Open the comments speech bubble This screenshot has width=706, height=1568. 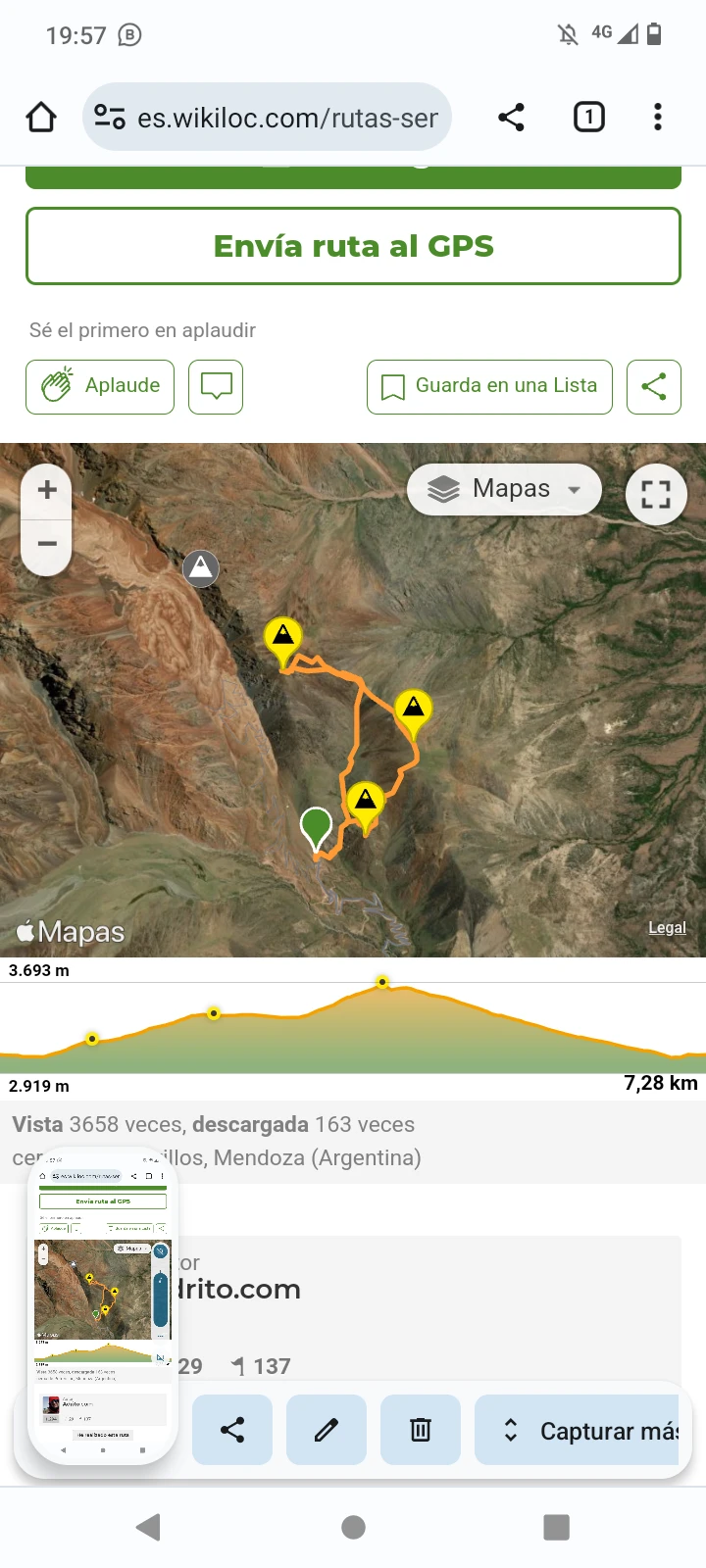click(216, 386)
